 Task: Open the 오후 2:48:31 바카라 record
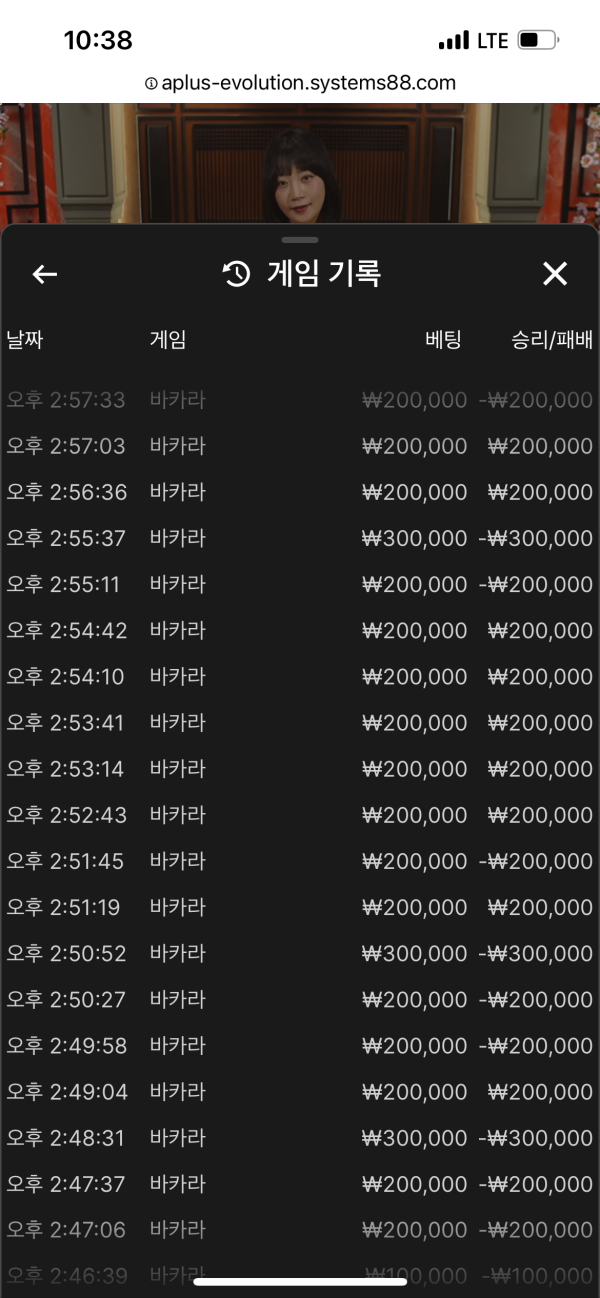tap(300, 1138)
